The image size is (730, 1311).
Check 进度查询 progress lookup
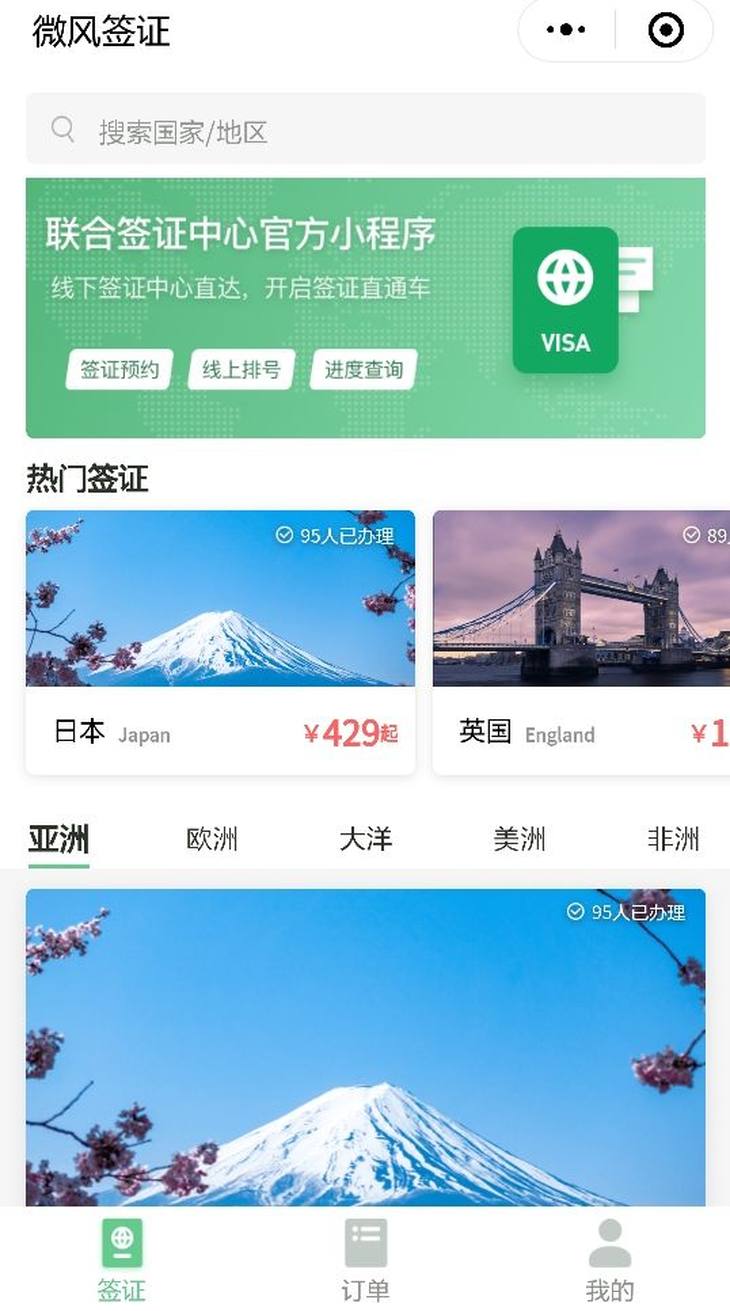pyautogui.click(x=363, y=370)
